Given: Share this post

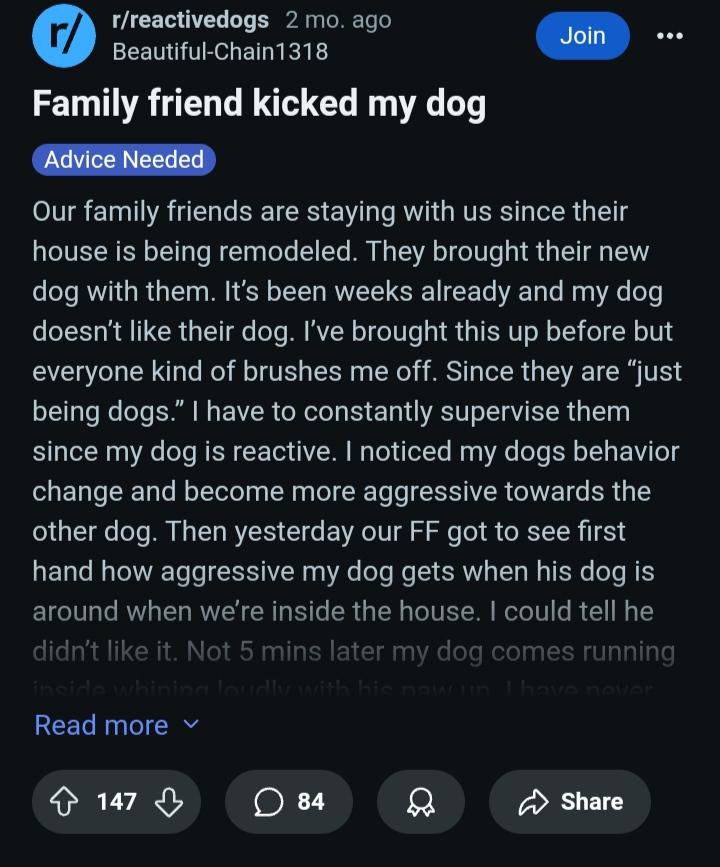Looking at the screenshot, I should click(570, 801).
